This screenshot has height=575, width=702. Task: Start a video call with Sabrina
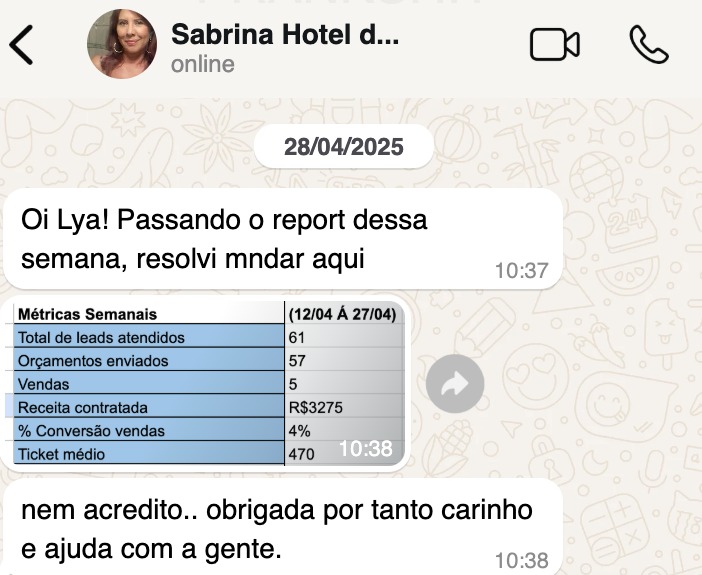click(555, 45)
